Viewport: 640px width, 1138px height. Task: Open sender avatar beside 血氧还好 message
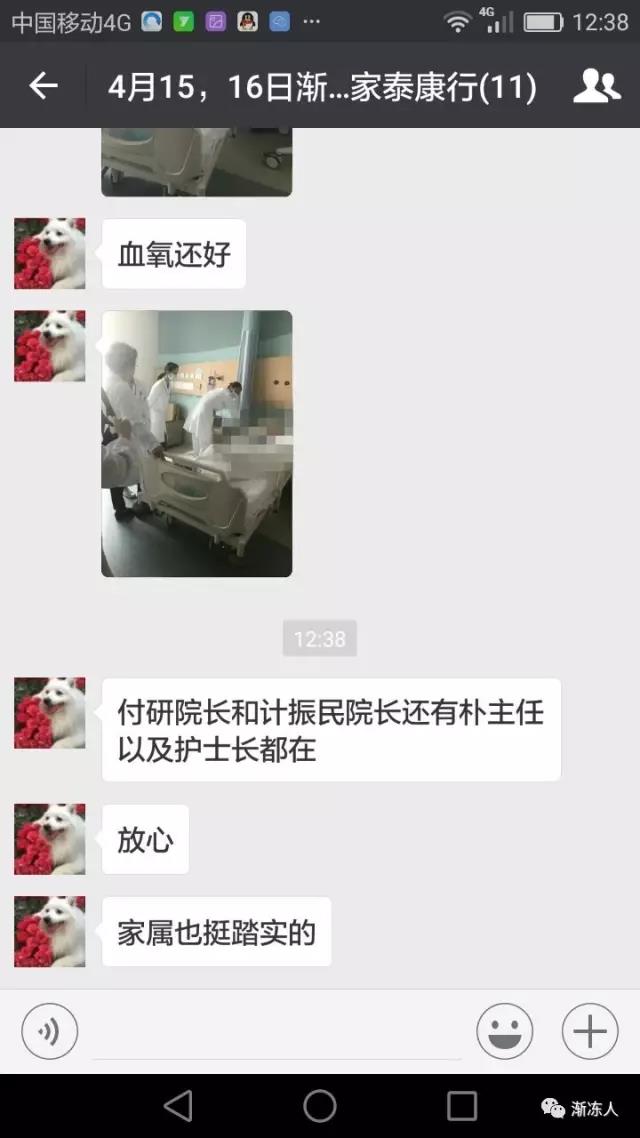[x=50, y=254]
